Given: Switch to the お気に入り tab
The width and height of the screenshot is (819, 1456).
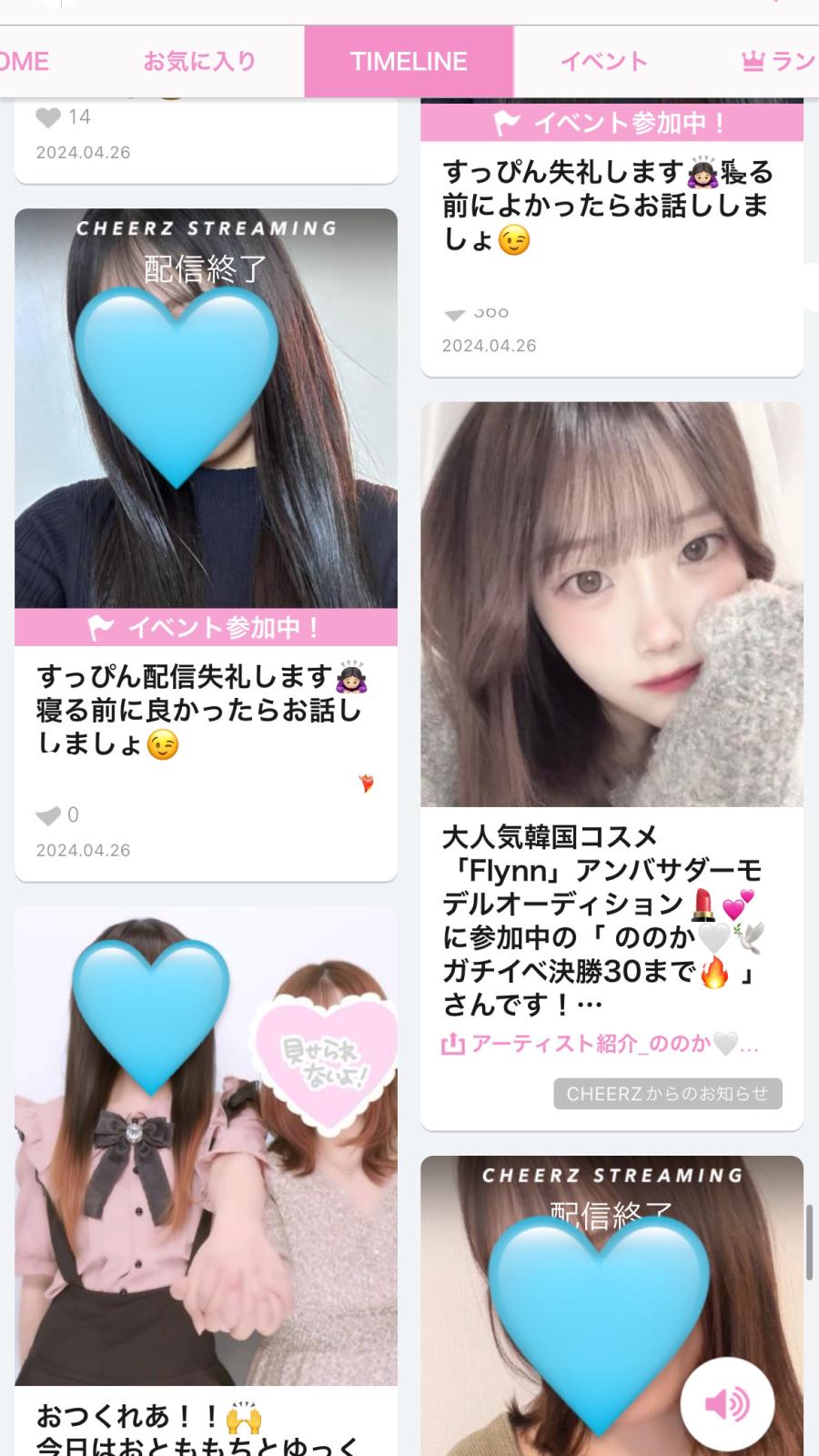Looking at the screenshot, I should [199, 62].
